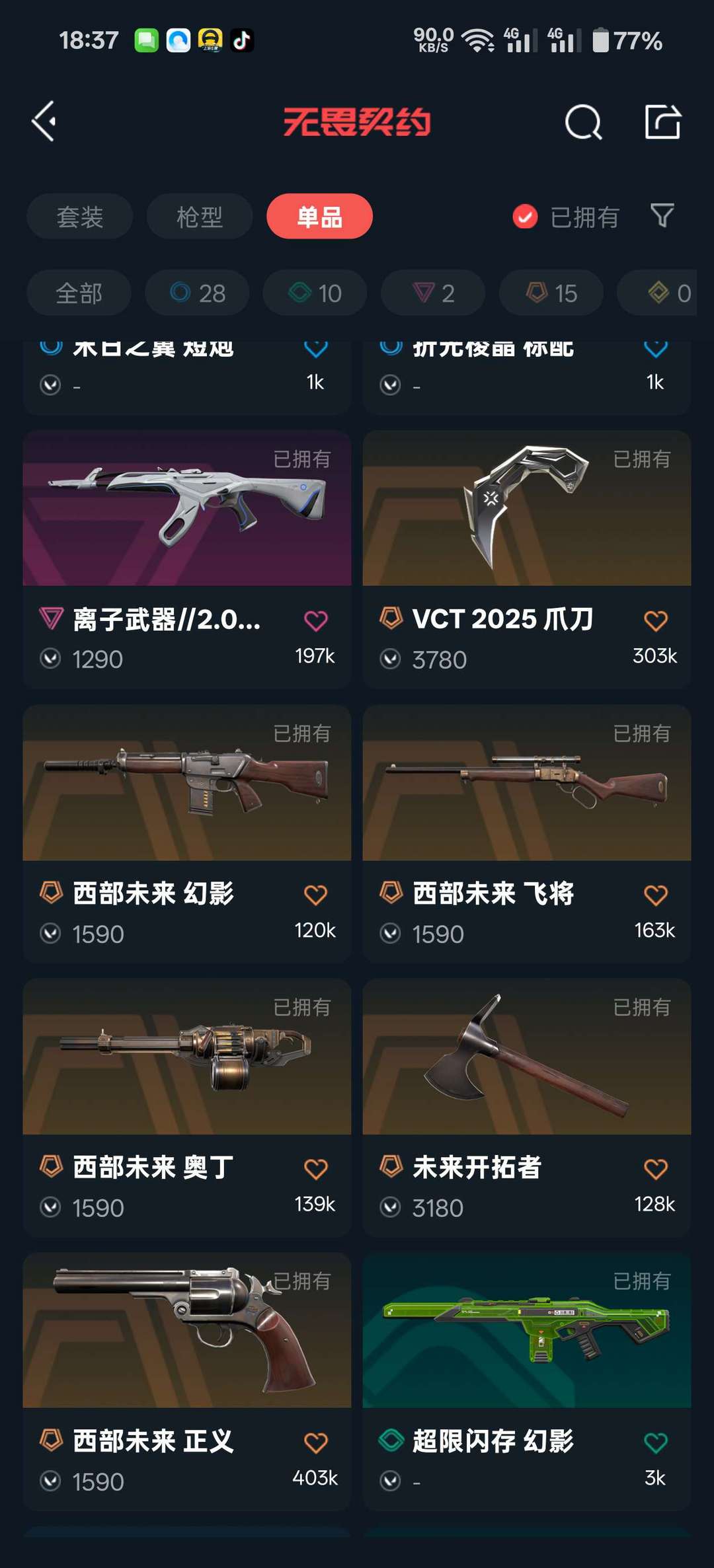Open the 西部未来 飞将 card
The height and width of the screenshot is (1568, 714).
click(x=527, y=834)
